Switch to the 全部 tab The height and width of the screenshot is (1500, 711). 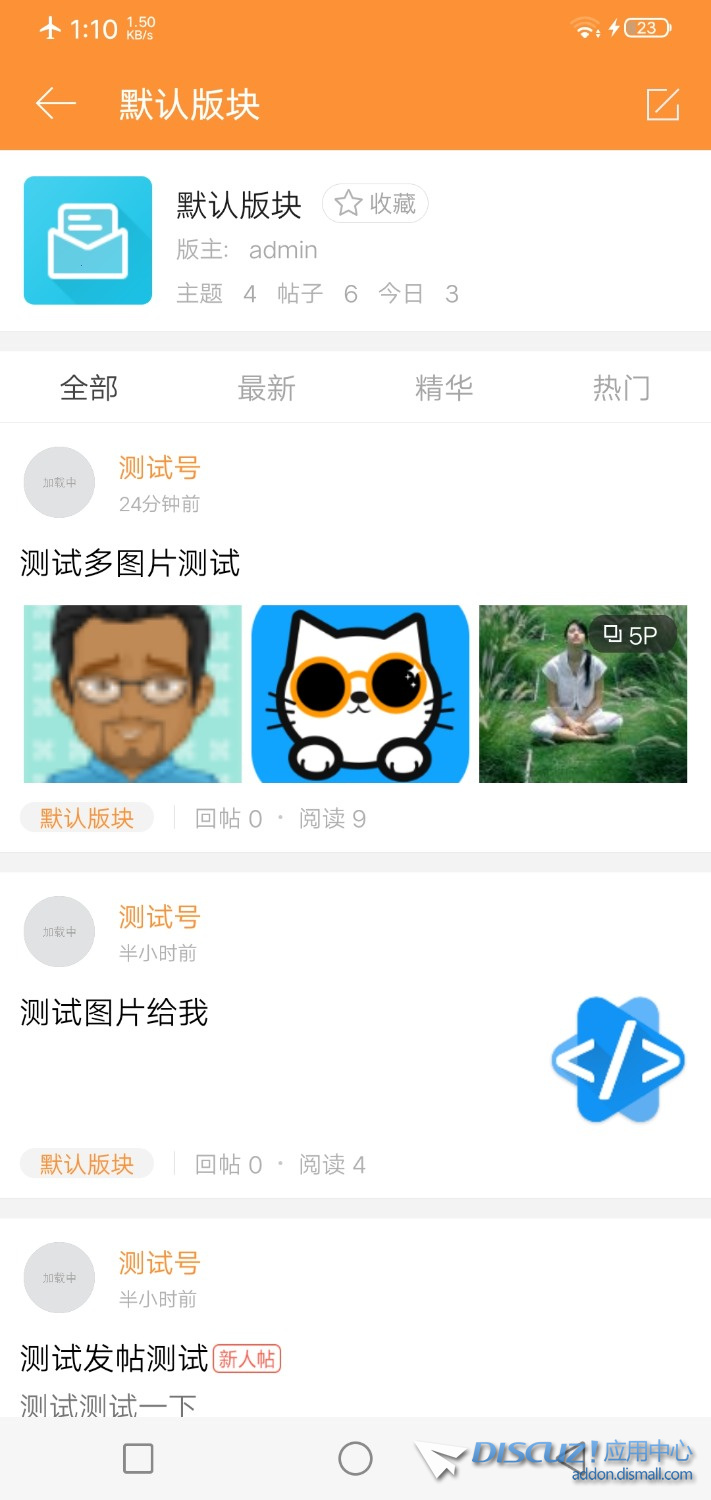[x=89, y=388]
